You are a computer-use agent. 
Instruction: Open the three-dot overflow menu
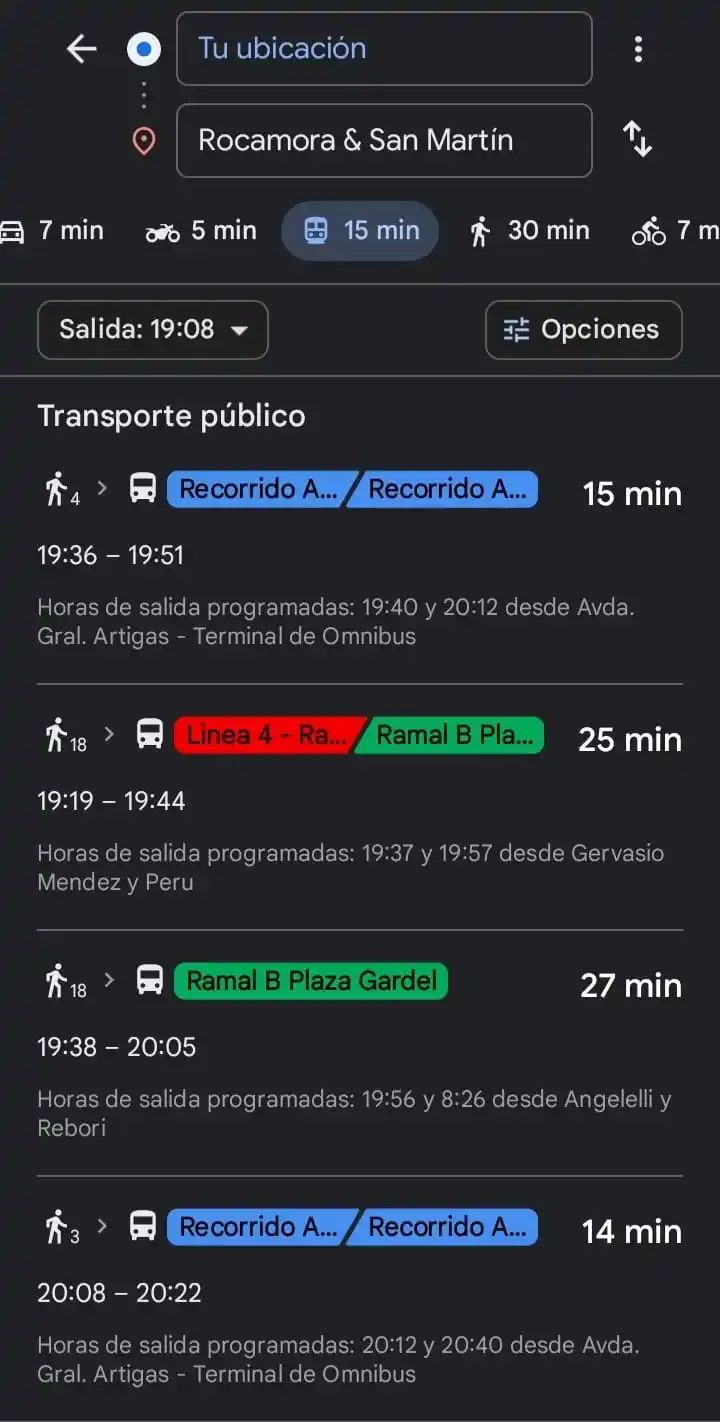tap(638, 48)
